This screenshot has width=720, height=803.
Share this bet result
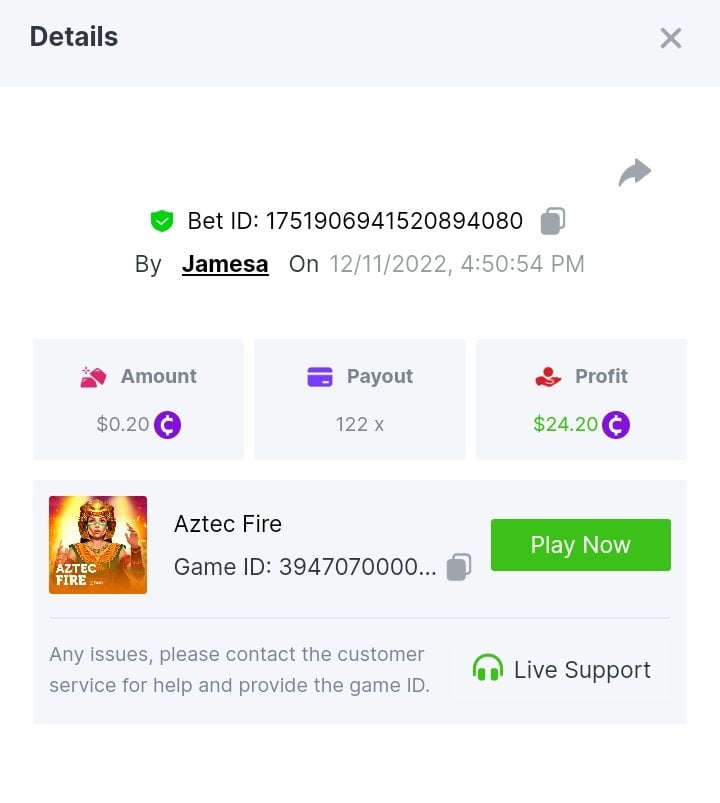(x=634, y=173)
